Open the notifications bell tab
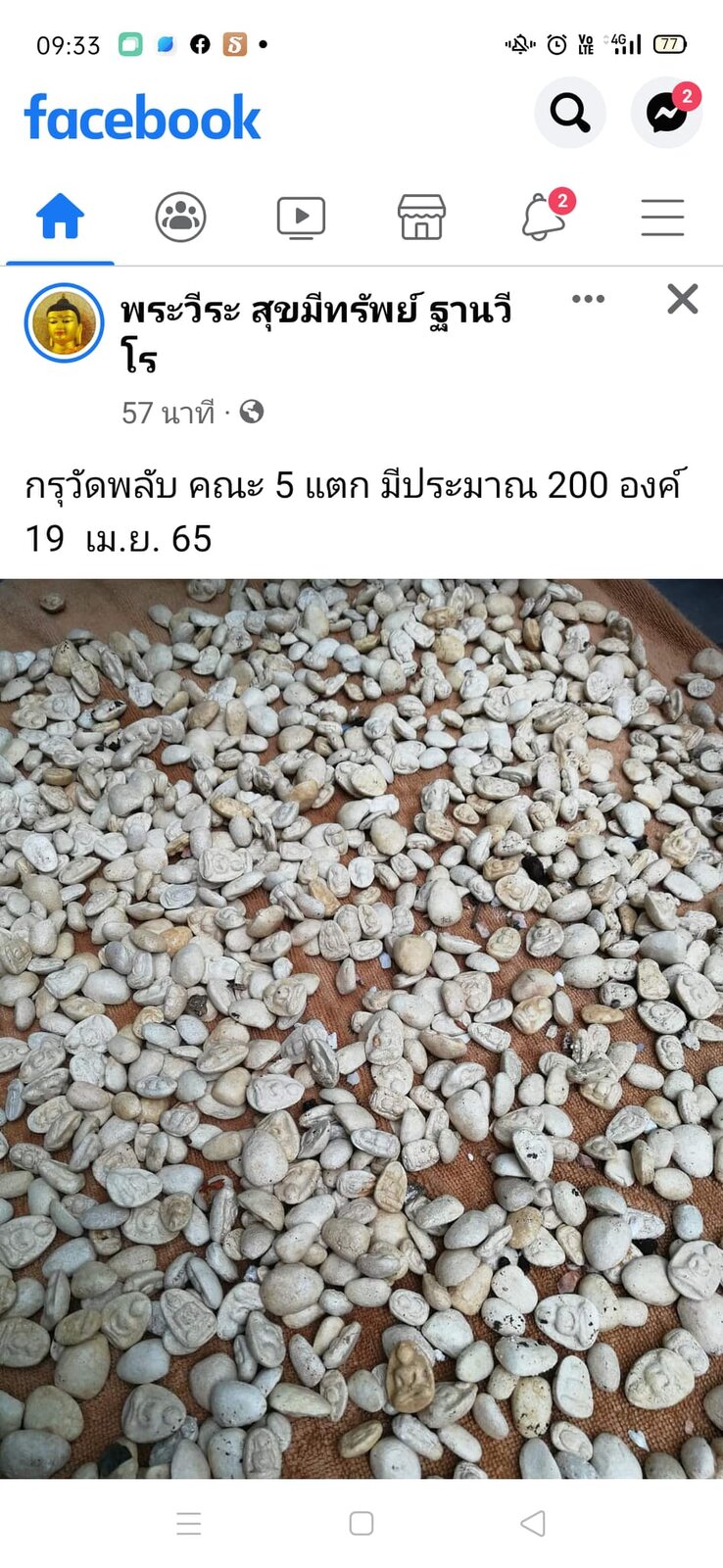The height and width of the screenshot is (1568, 723). 544,217
